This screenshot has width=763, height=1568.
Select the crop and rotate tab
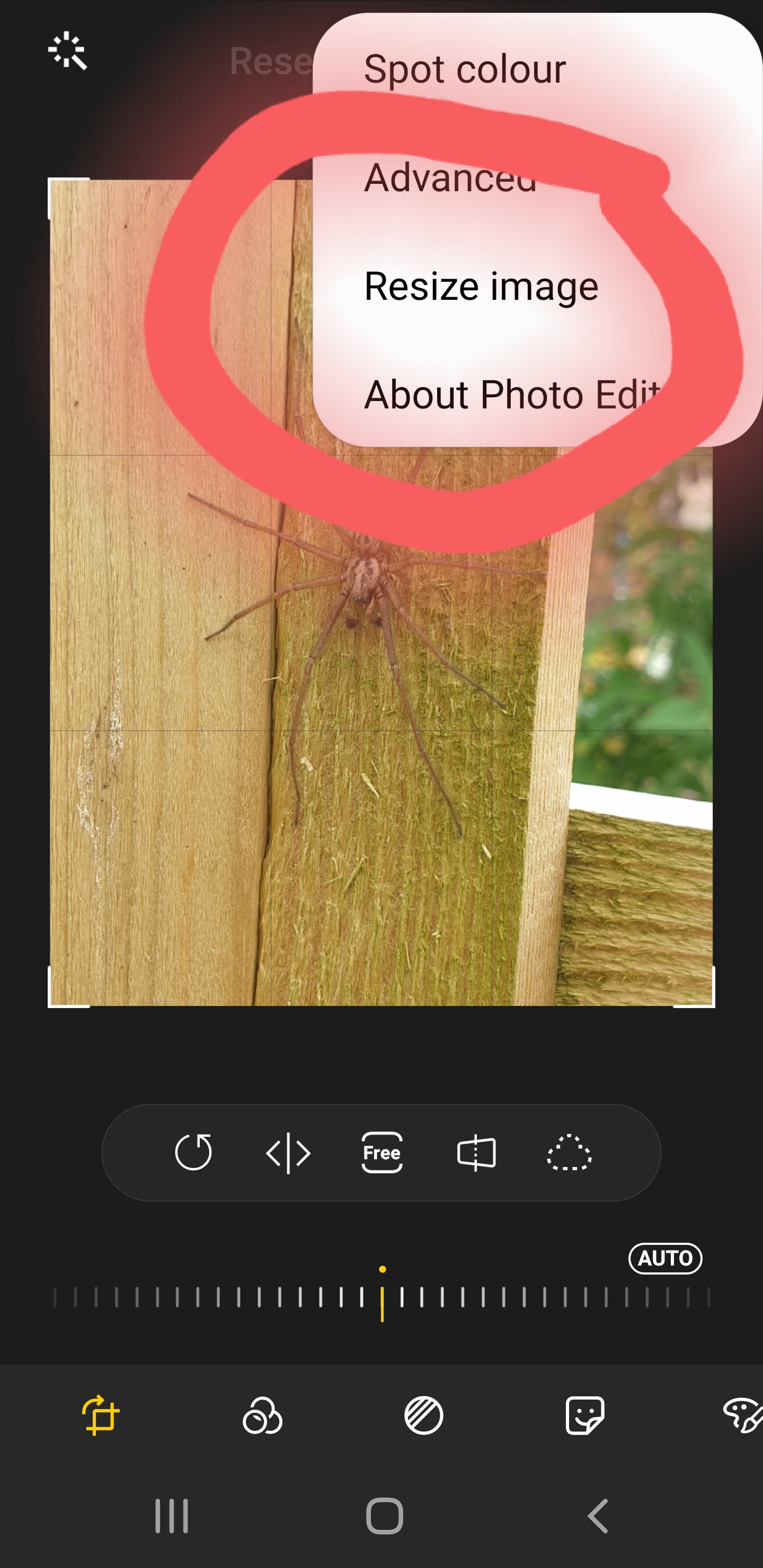pyautogui.click(x=101, y=1415)
